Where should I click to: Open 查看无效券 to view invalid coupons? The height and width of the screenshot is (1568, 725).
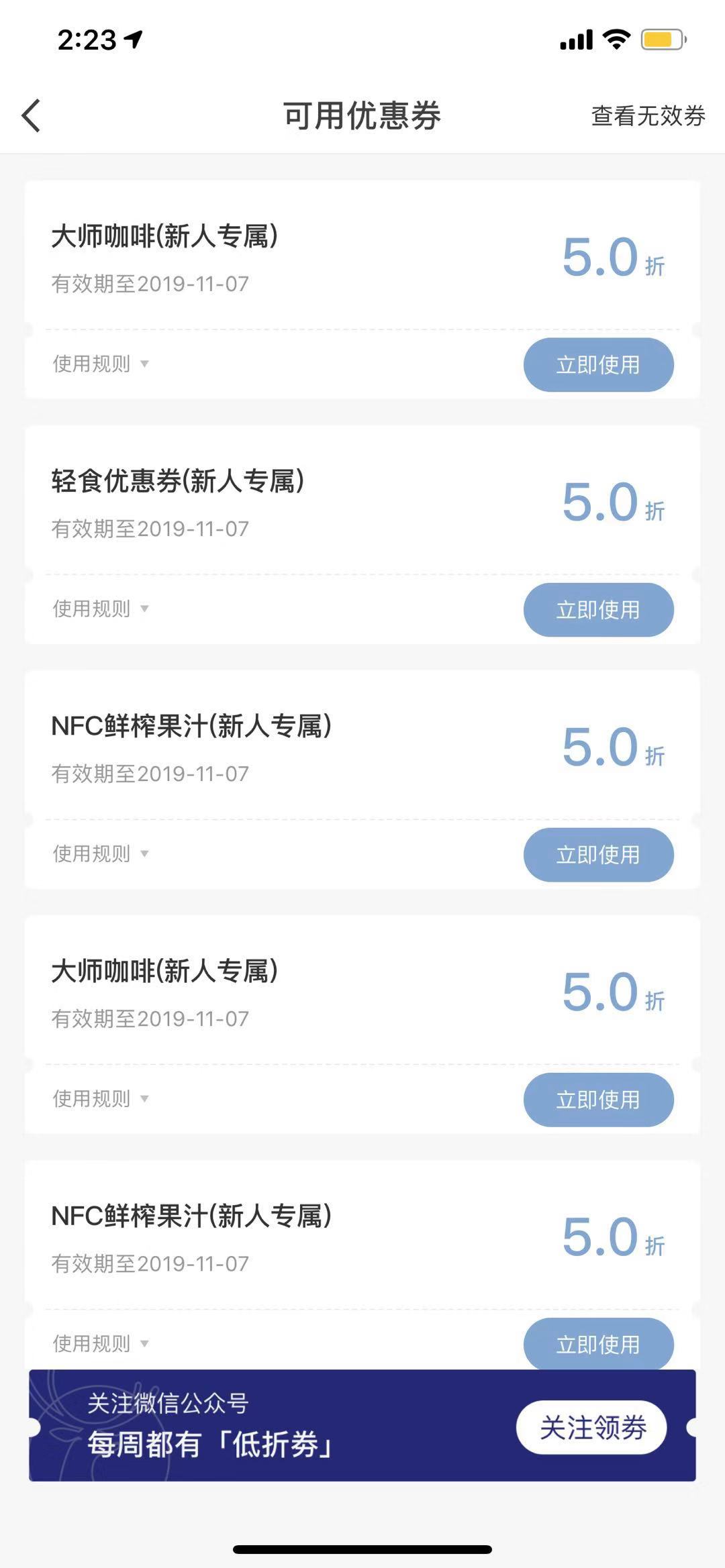coord(648,115)
